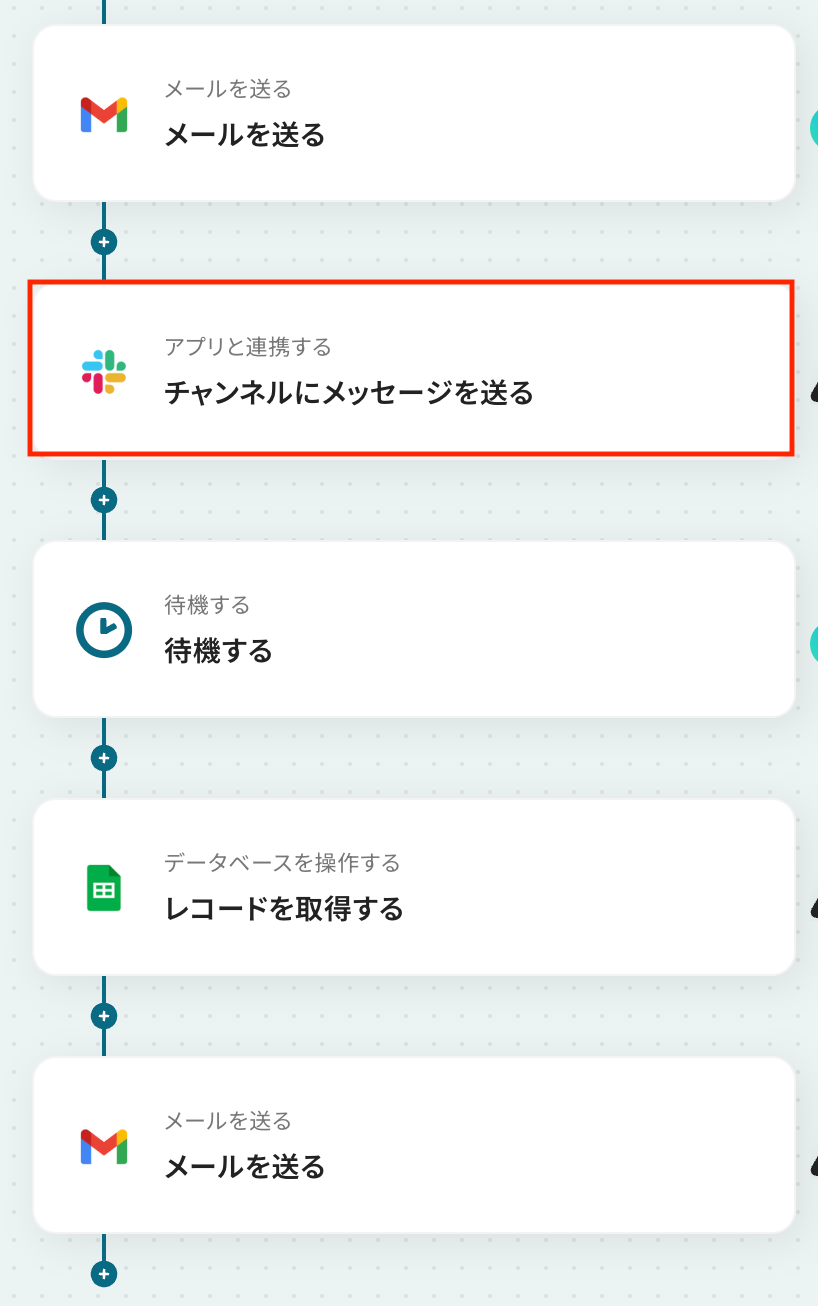Add a step between Slack step and 待機する

(x=104, y=499)
